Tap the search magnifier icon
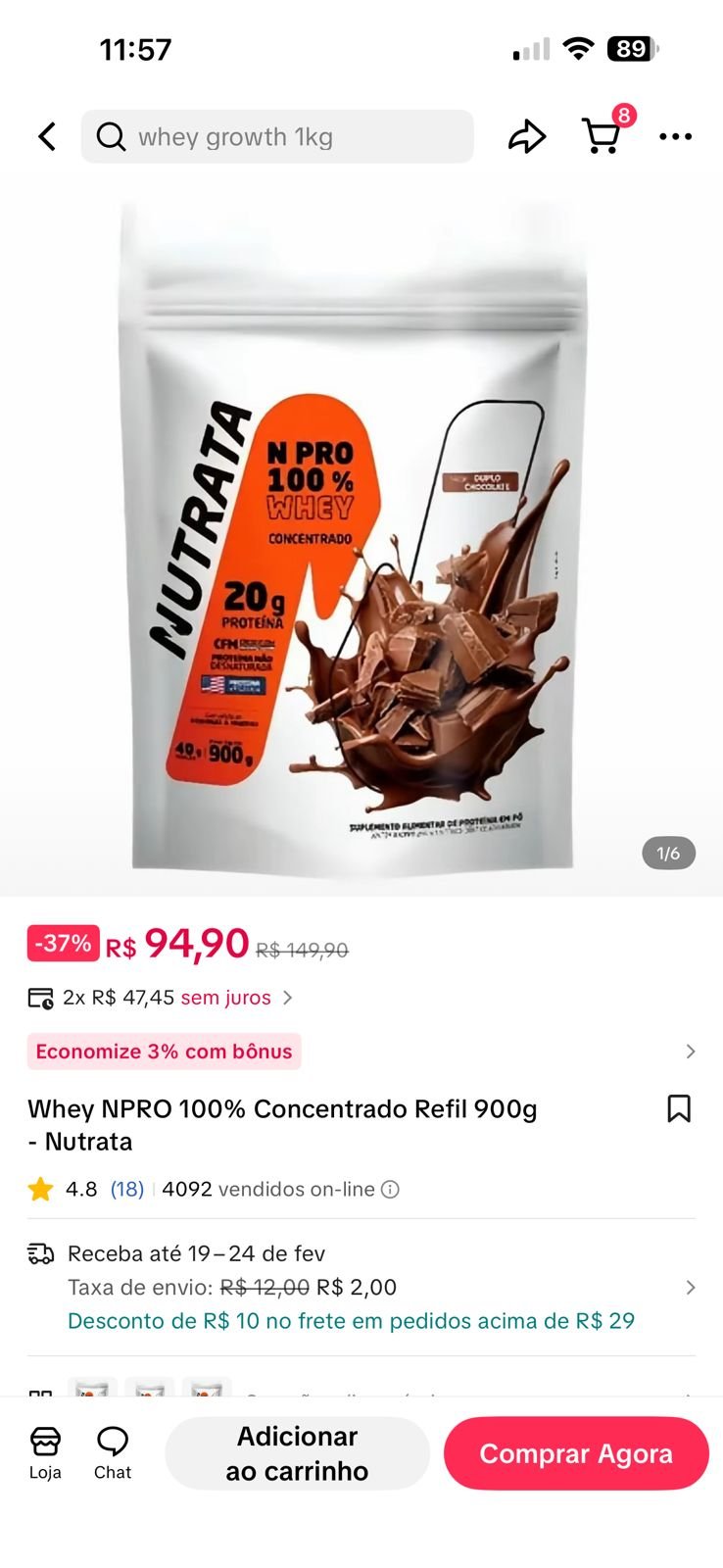This screenshot has height=1568, width=723. point(112,137)
